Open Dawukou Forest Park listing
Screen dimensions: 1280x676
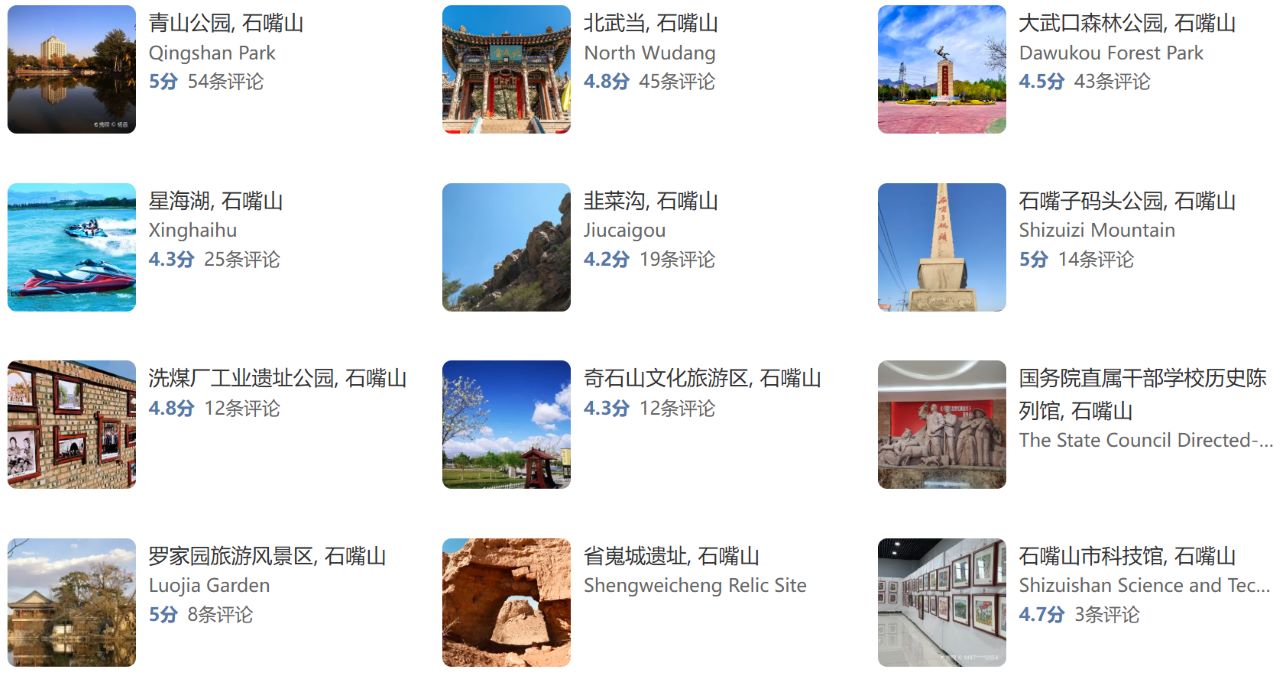(1127, 23)
